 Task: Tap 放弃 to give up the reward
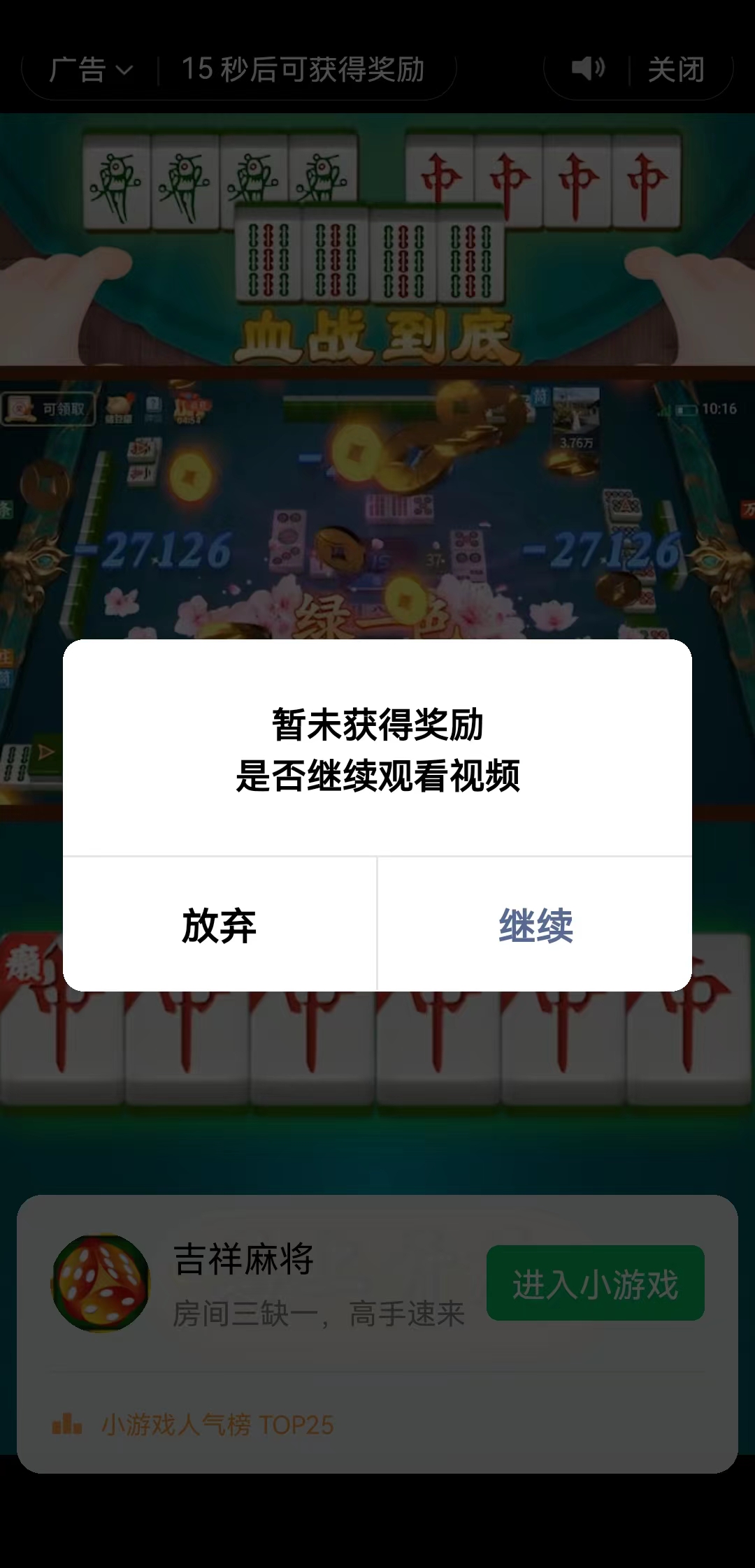[220, 925]
